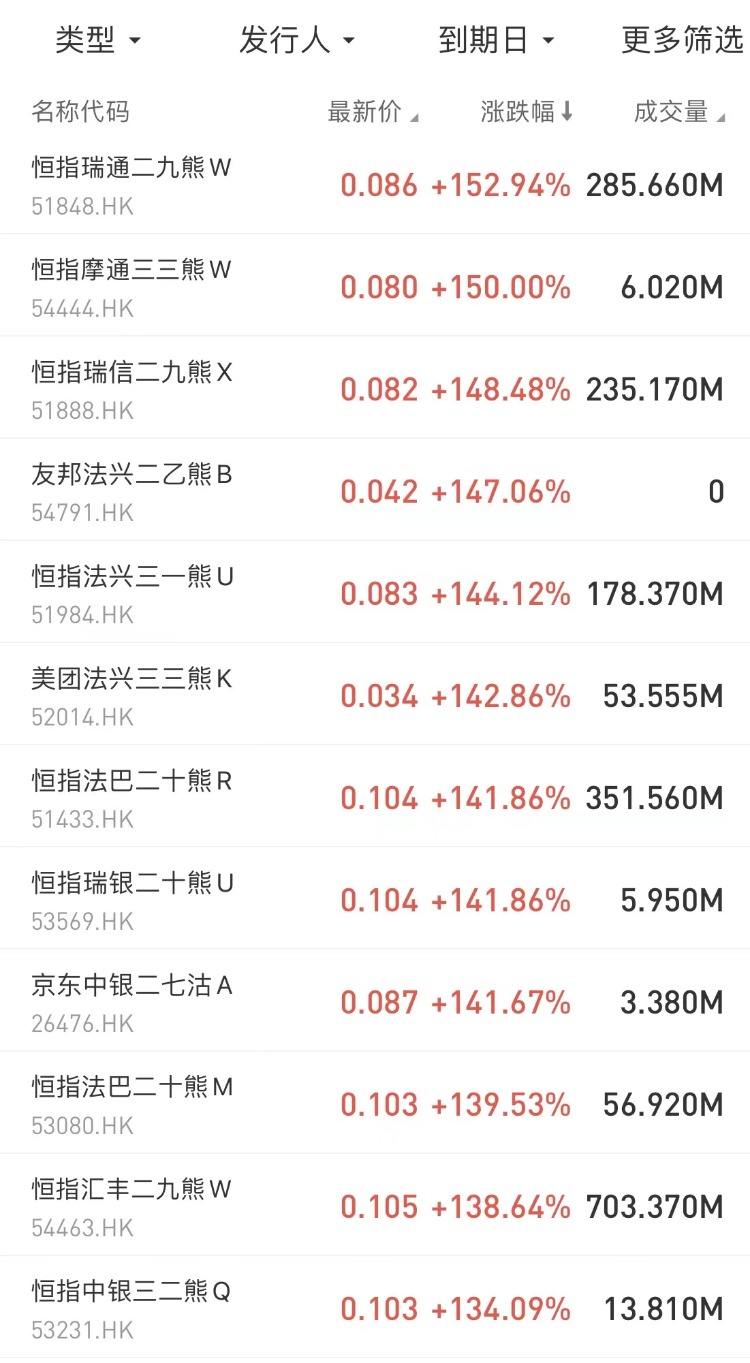Toggle sorting by 涨跌幅
The height and width of the screenshot is (1363, 750).
pyautogui.click(x=527, y=112)
